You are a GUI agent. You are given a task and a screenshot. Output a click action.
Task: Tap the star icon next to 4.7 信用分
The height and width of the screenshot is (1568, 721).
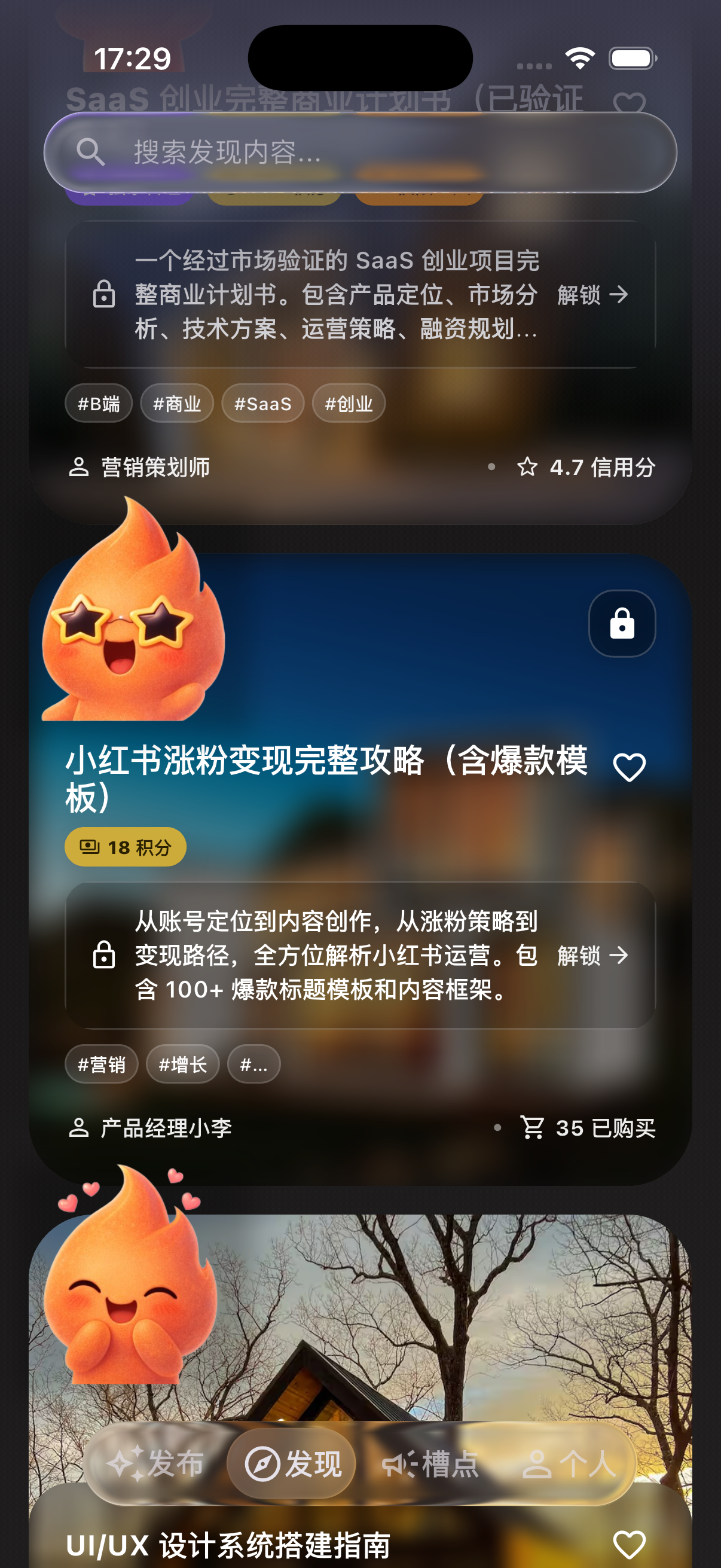click(528, 468)
